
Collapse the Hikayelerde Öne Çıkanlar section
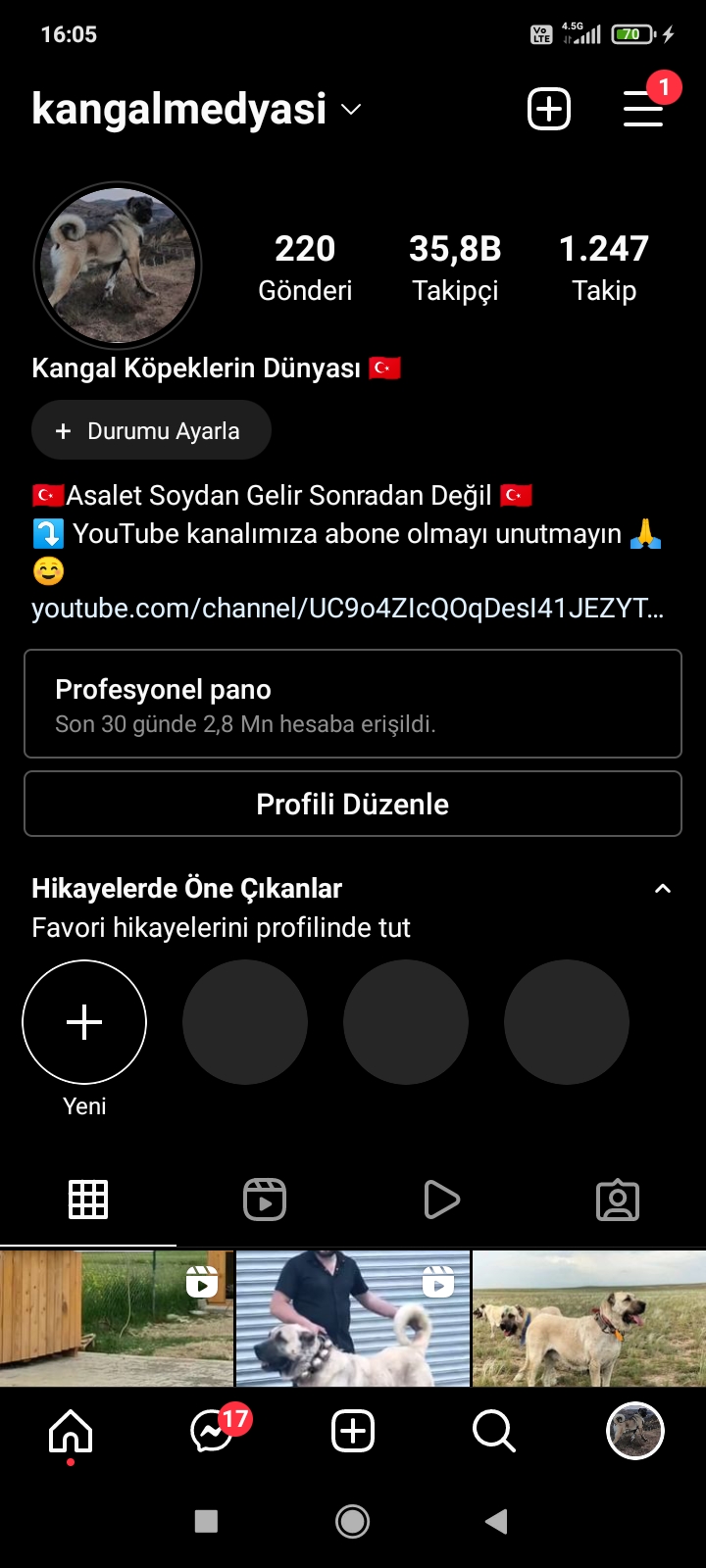click(x=663, y=889)
